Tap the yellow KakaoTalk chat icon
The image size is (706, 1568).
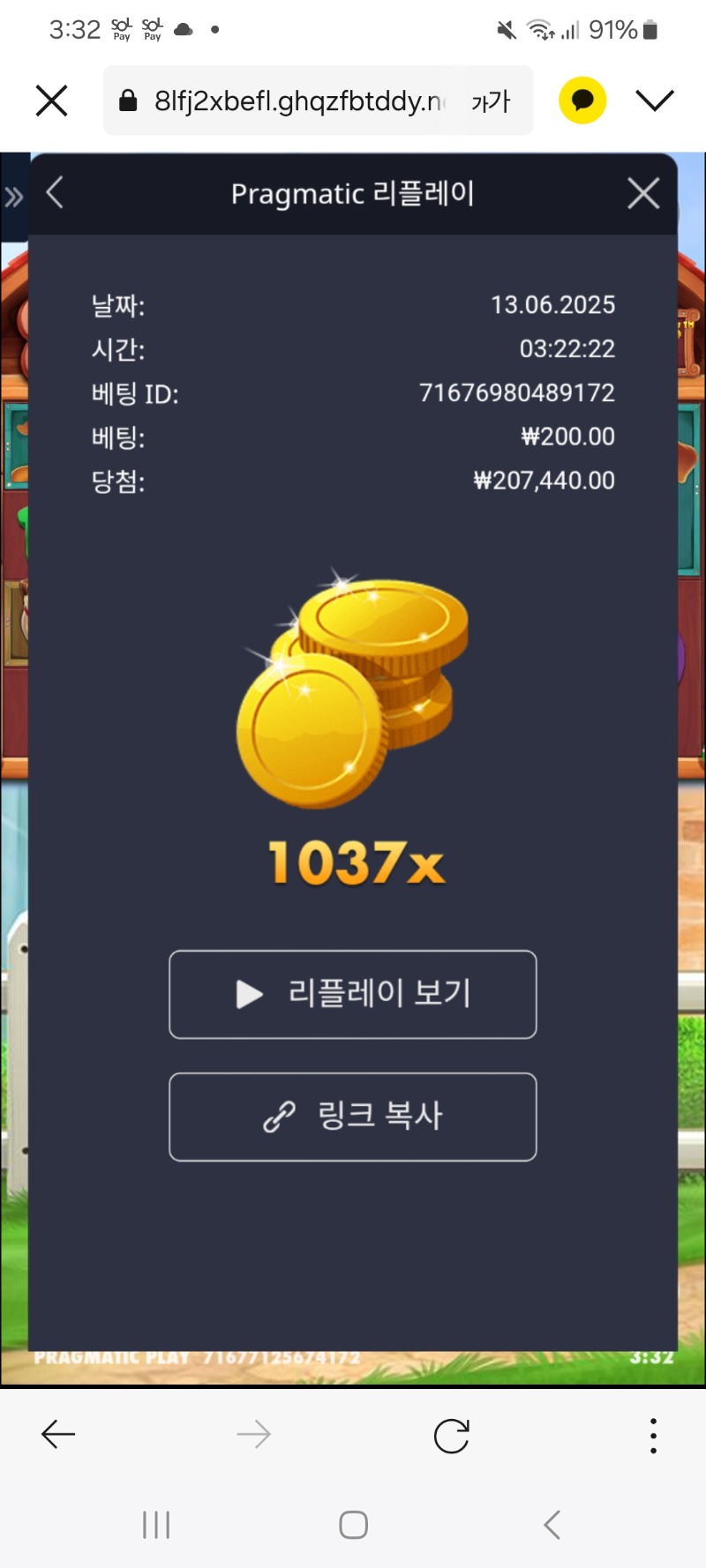(x=582, y=101)
